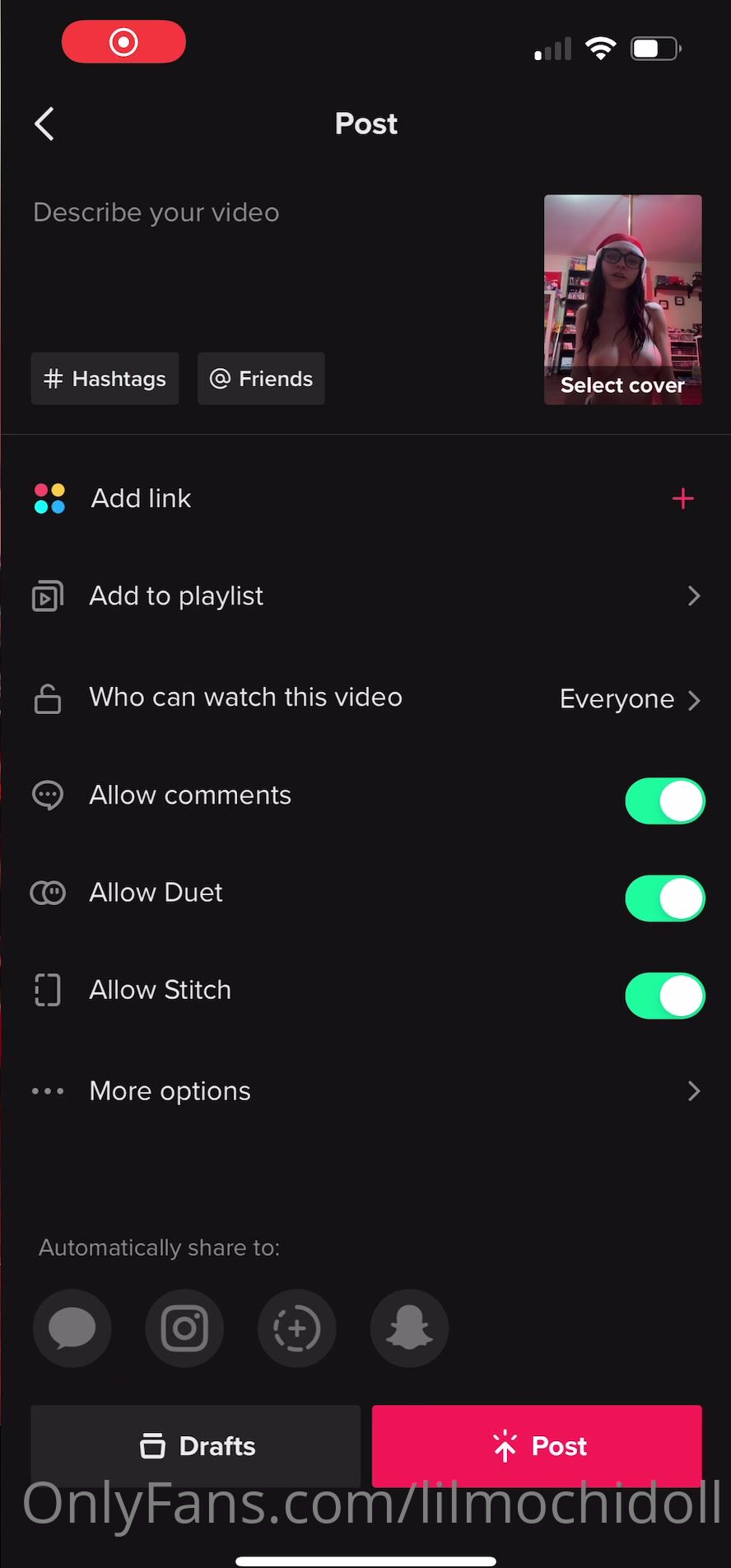
Task: Open Add to playlist
Action: tap(365, 596)
